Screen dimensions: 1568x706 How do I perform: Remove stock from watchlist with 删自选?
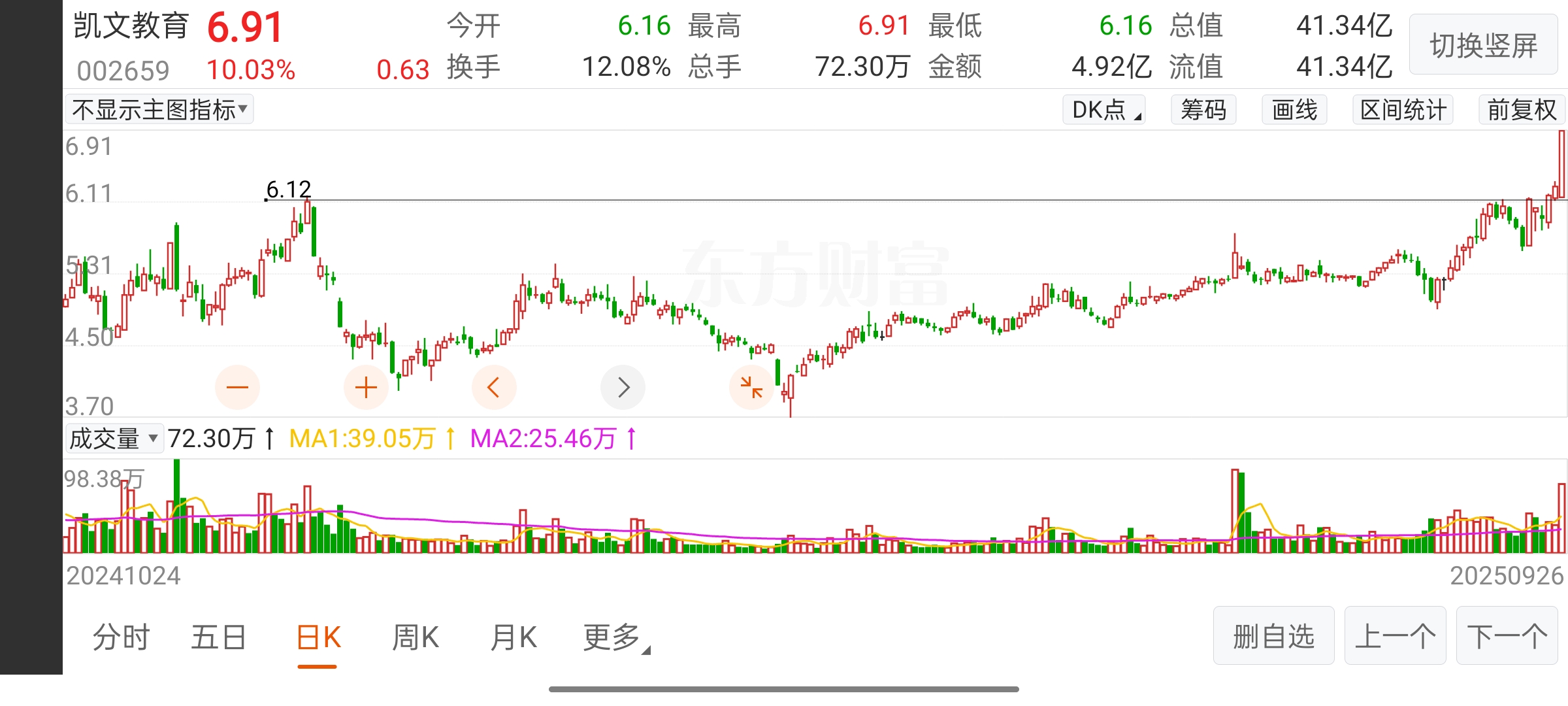tap(1273, 636)
